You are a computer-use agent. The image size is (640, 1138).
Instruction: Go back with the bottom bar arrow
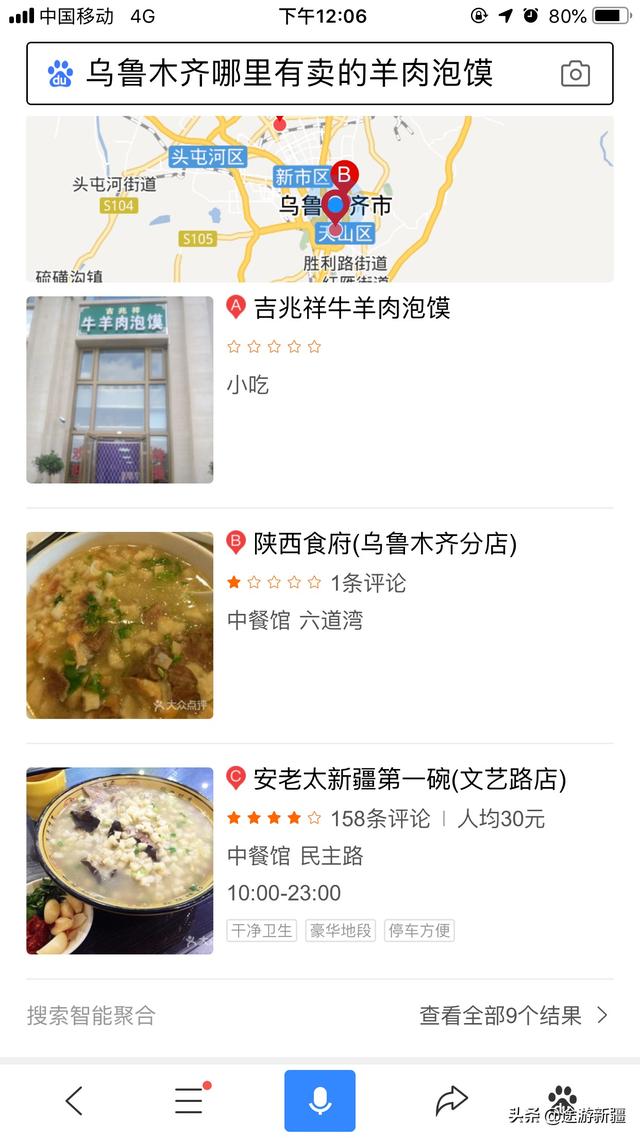[x=74, y=1101]
